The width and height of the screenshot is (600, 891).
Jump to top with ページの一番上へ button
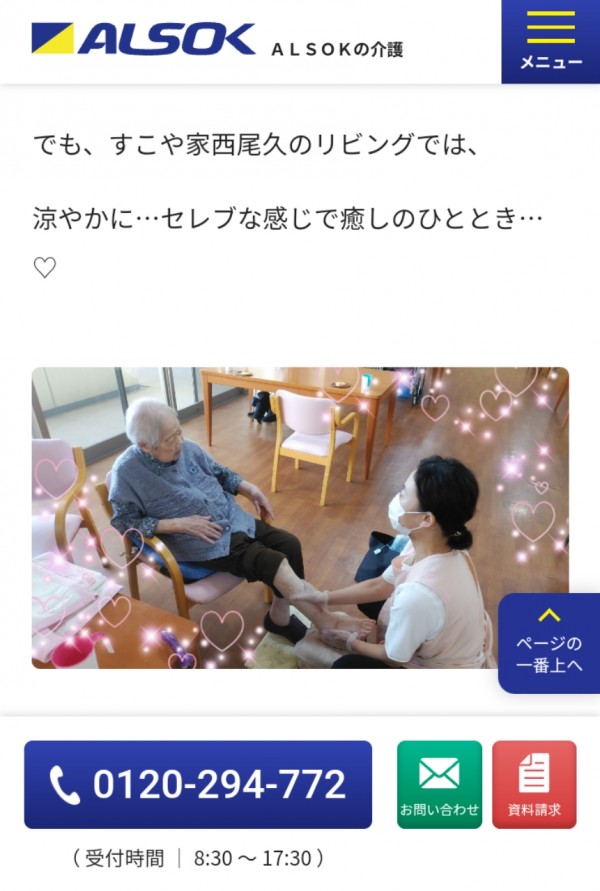pyautogui.click(x=550, y=643)
